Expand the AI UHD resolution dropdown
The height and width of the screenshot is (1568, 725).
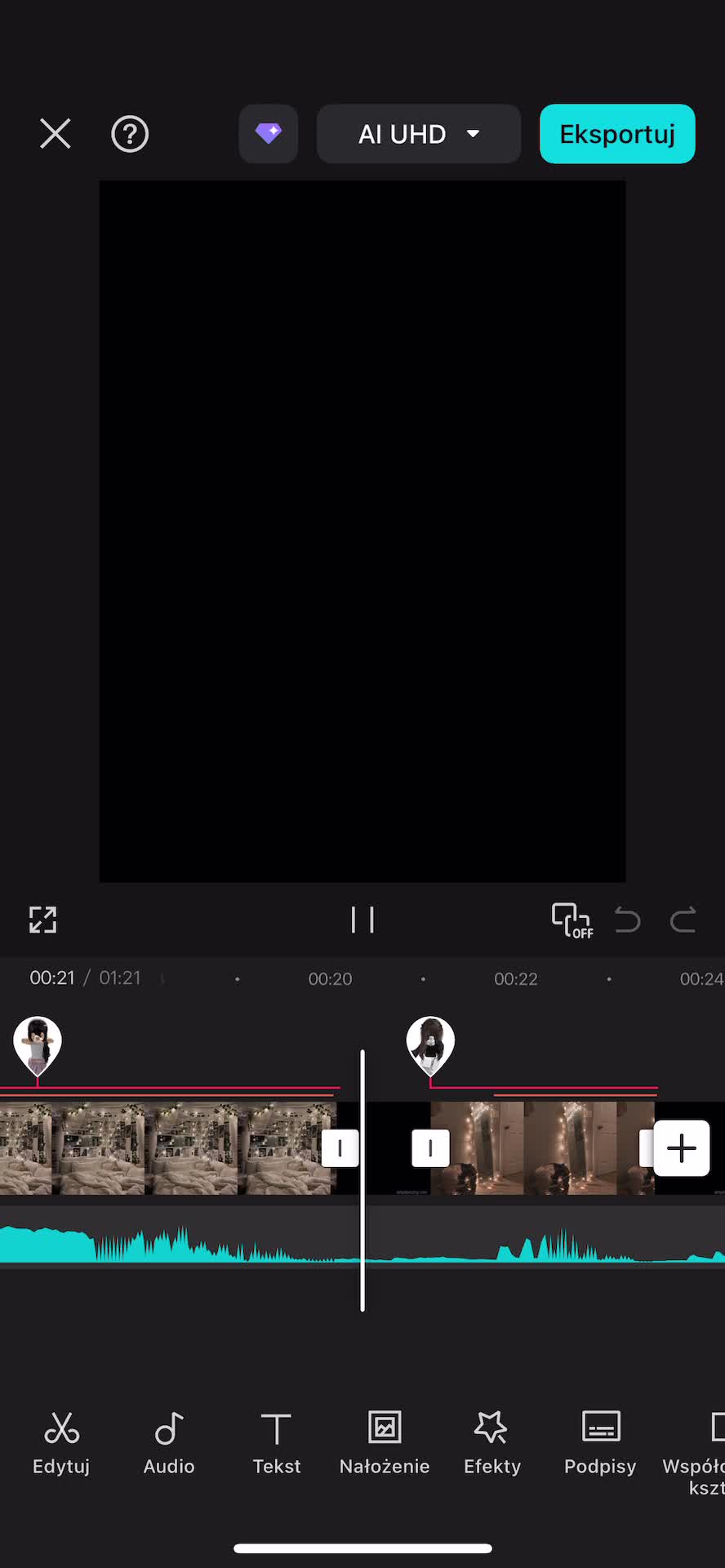(419, 134)
